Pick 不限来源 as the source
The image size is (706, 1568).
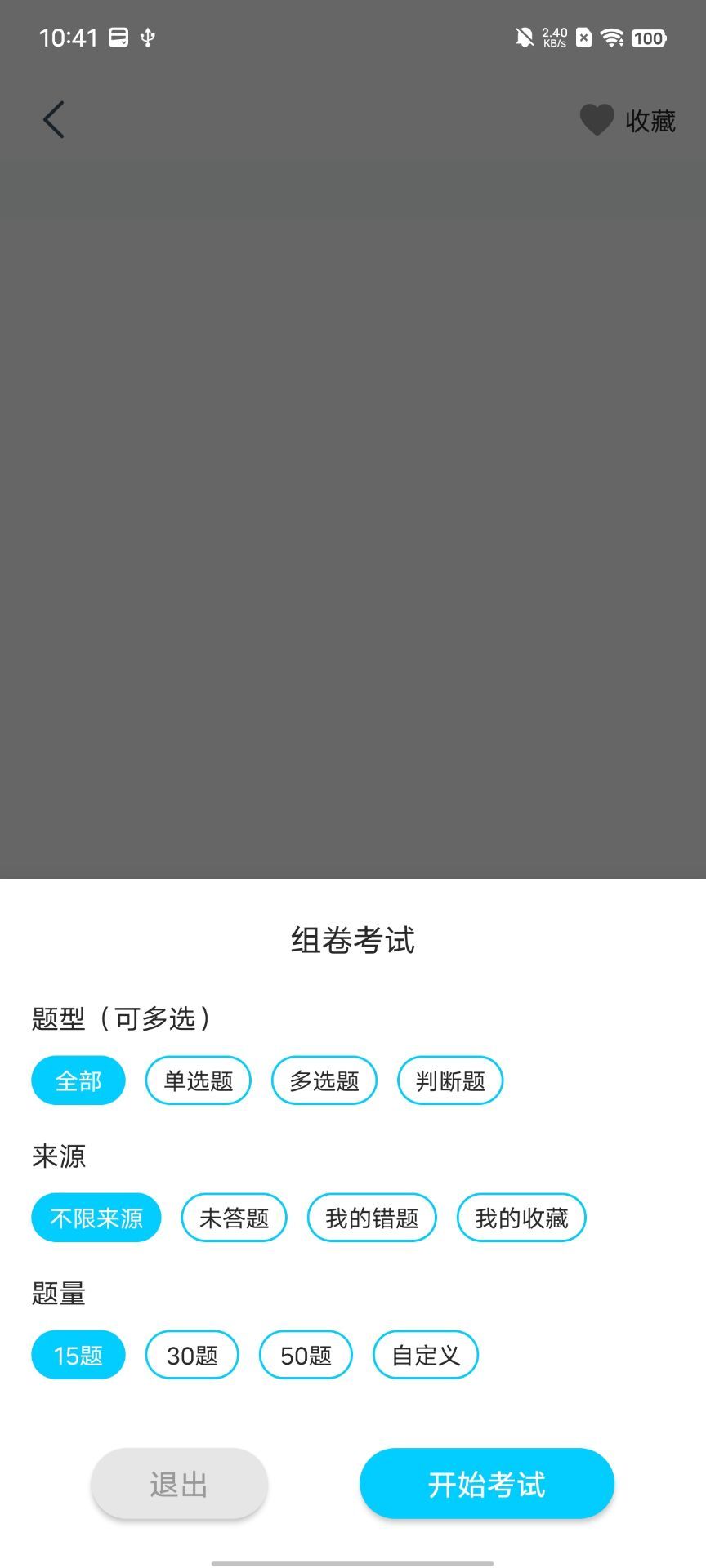click(x=96, y=1218)
